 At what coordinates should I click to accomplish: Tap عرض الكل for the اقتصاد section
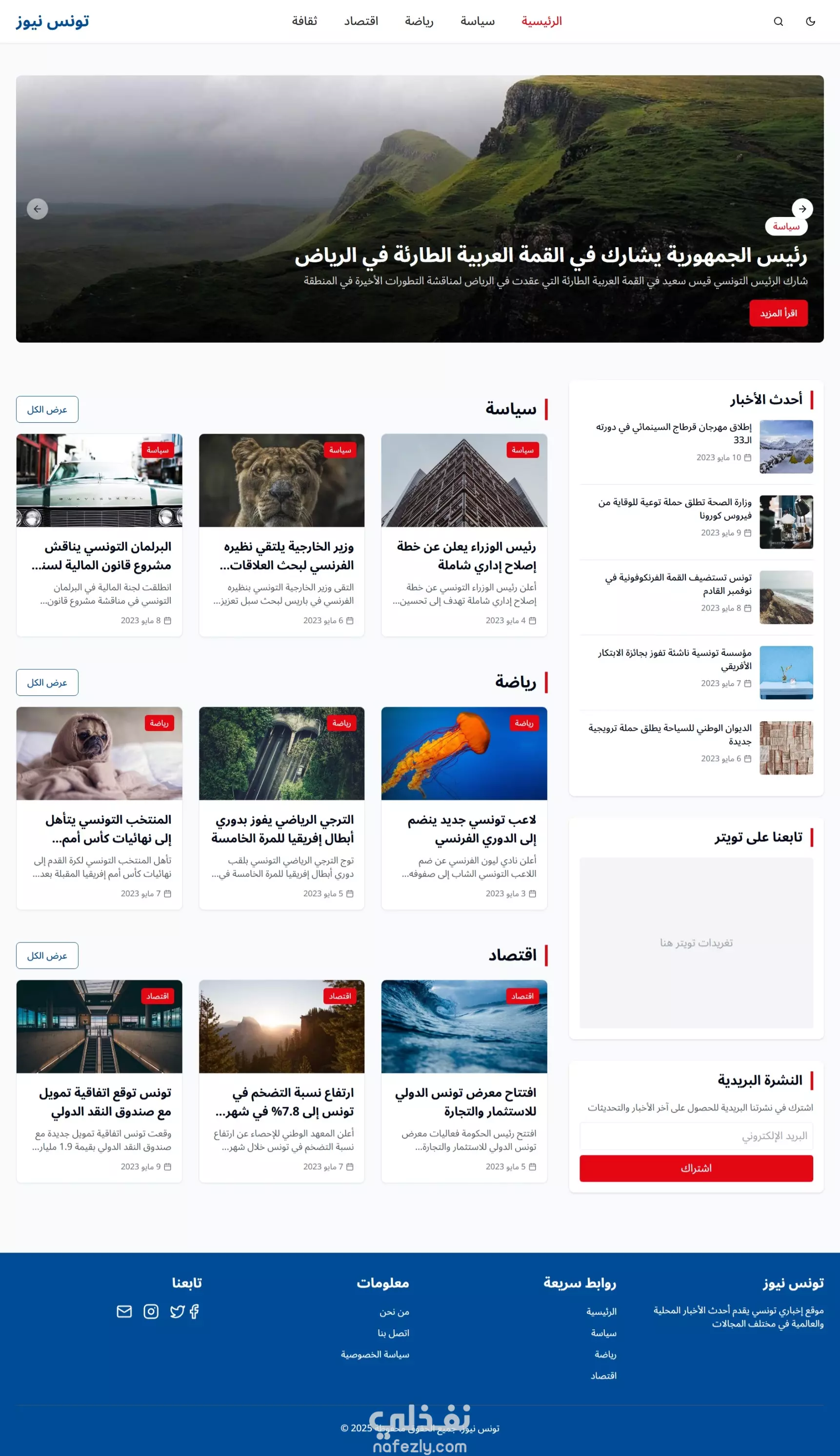coord(47,956)
